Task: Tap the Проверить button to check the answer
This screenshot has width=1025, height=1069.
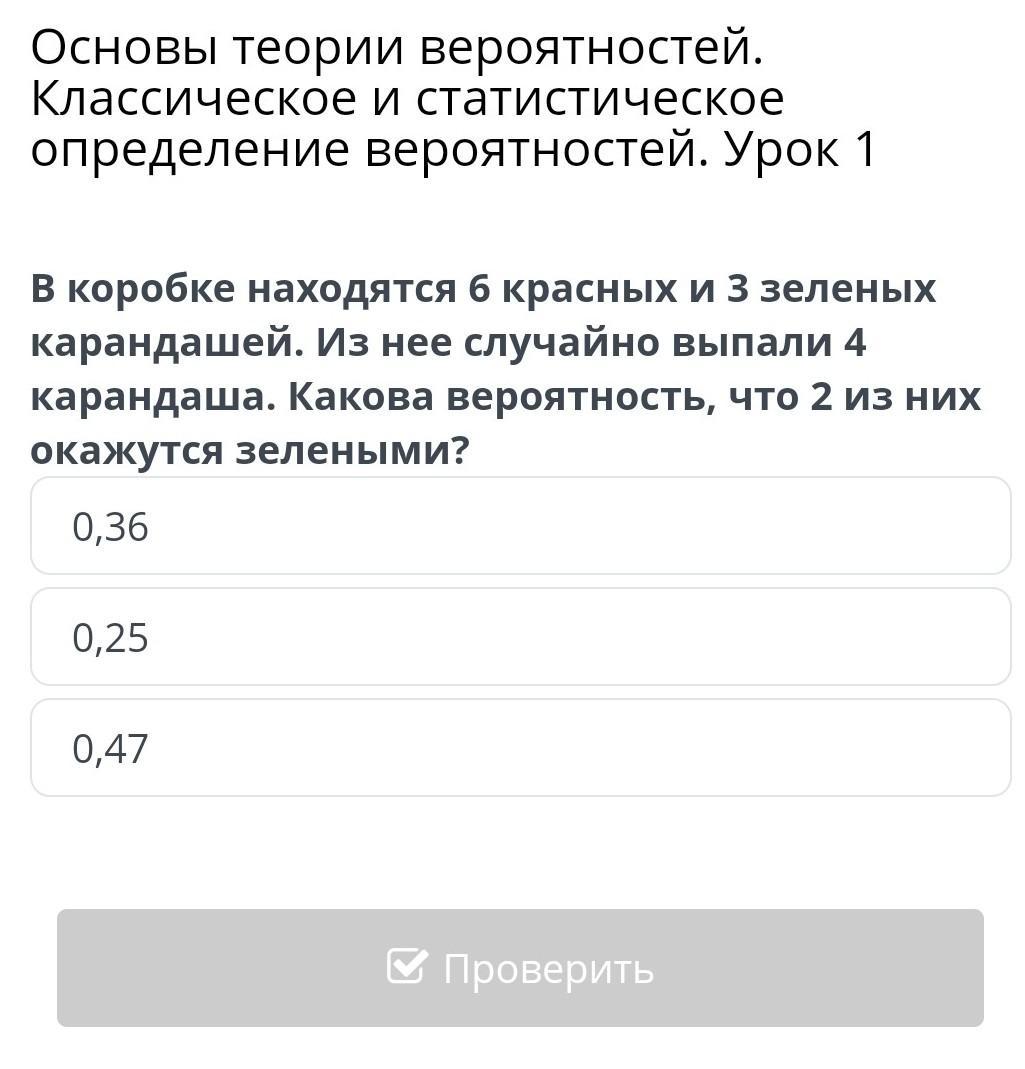Action: pos(520,968)
